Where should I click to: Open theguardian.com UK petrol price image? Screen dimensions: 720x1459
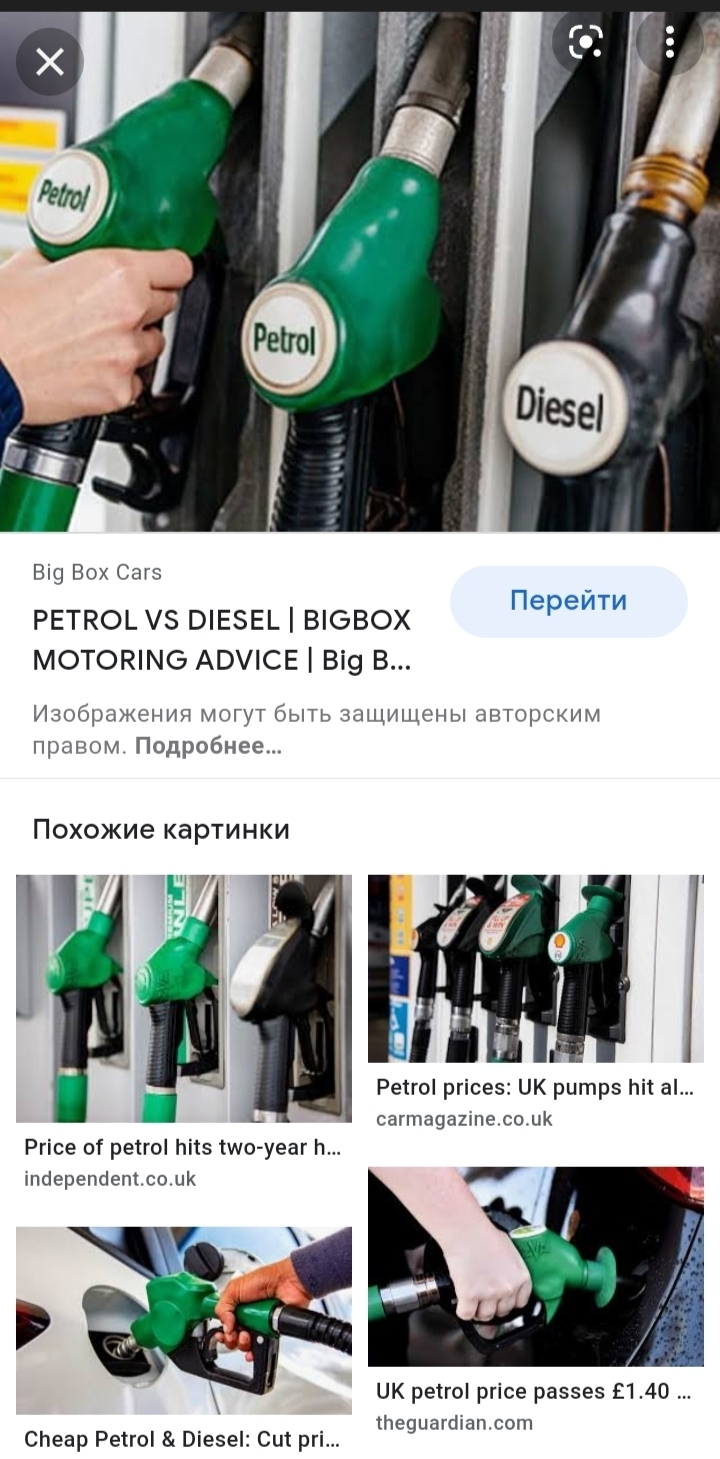pyautogui.click(x=536, y=1266)
